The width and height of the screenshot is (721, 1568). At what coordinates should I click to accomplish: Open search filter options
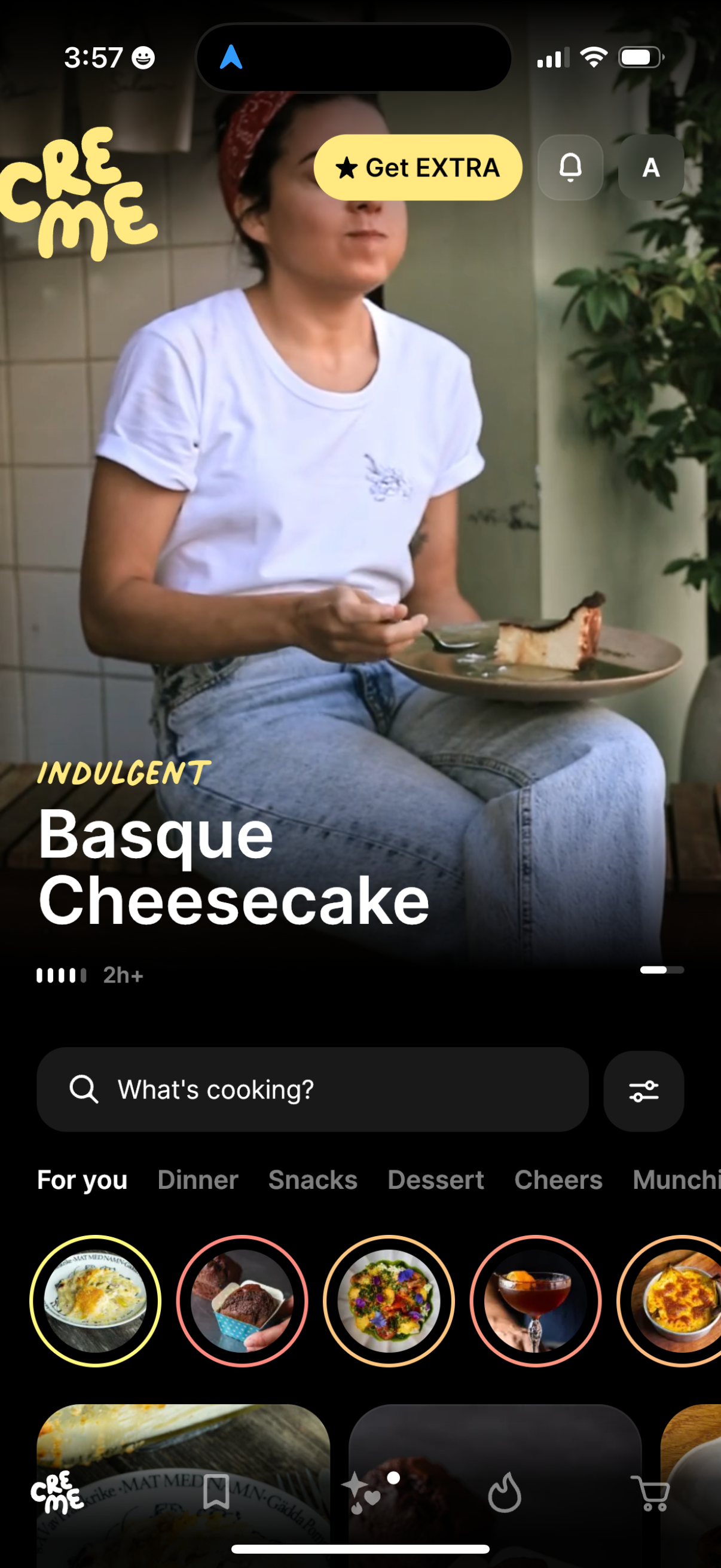(x=644, y=1090)
